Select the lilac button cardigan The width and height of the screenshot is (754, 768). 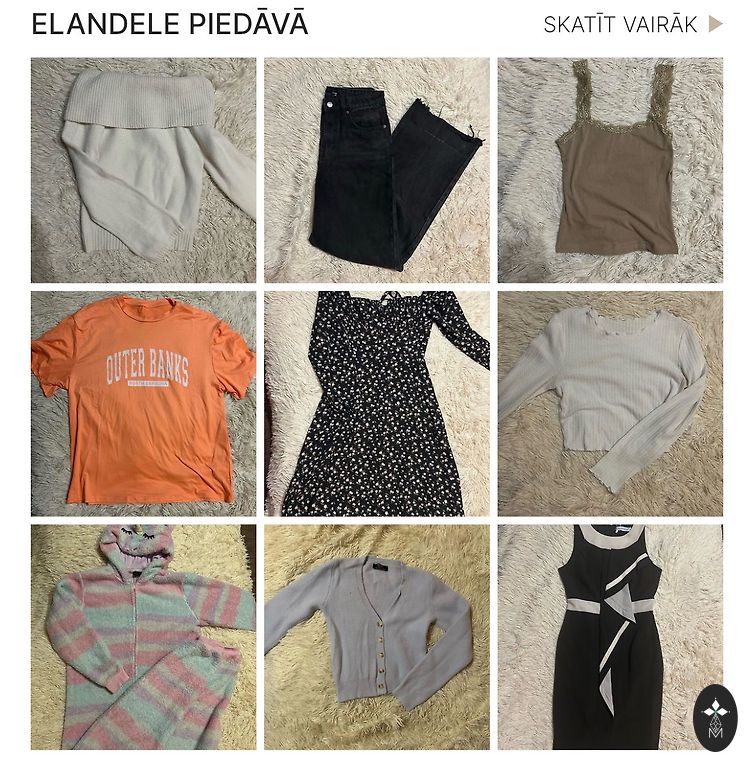click(x=377, y=637)
